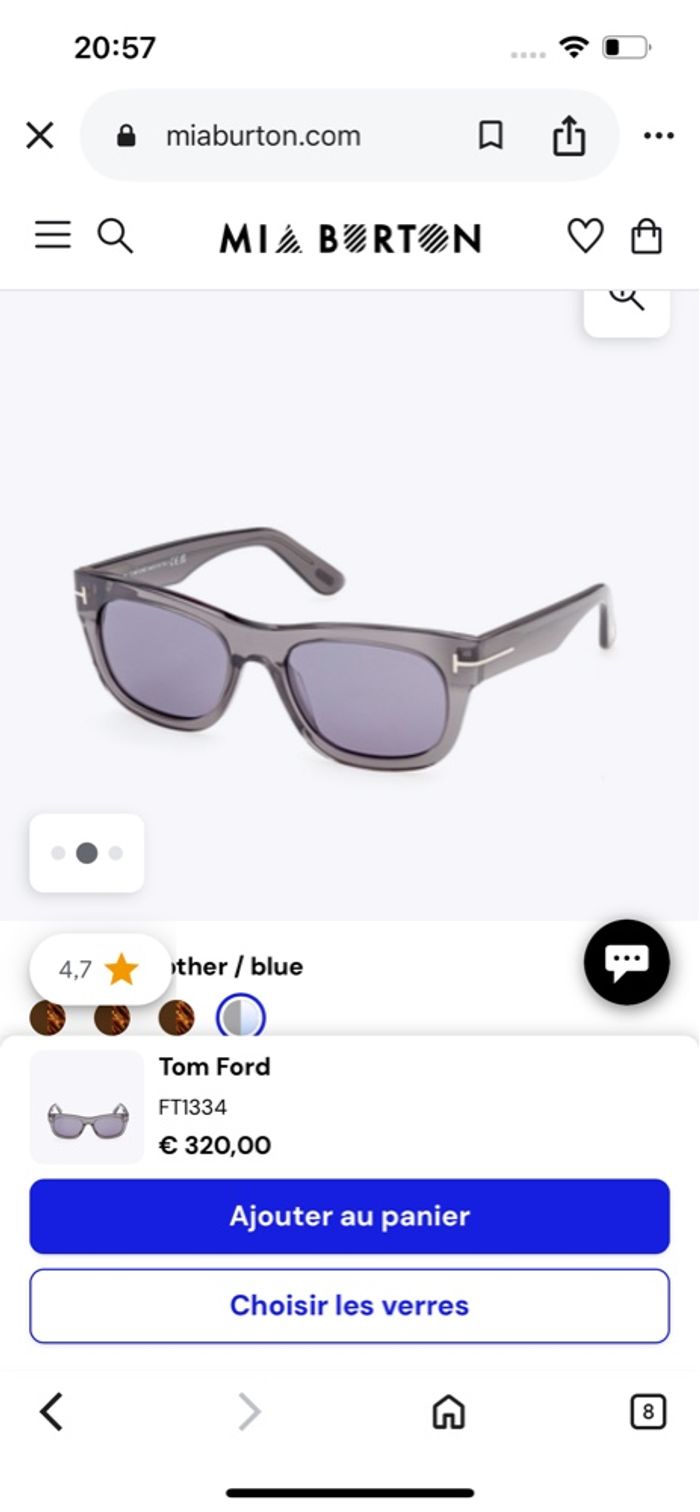The image size is (700, 1512).
Task: Bookmark this page in the browser
Action: pyautogui.click(x=490, y=136)
